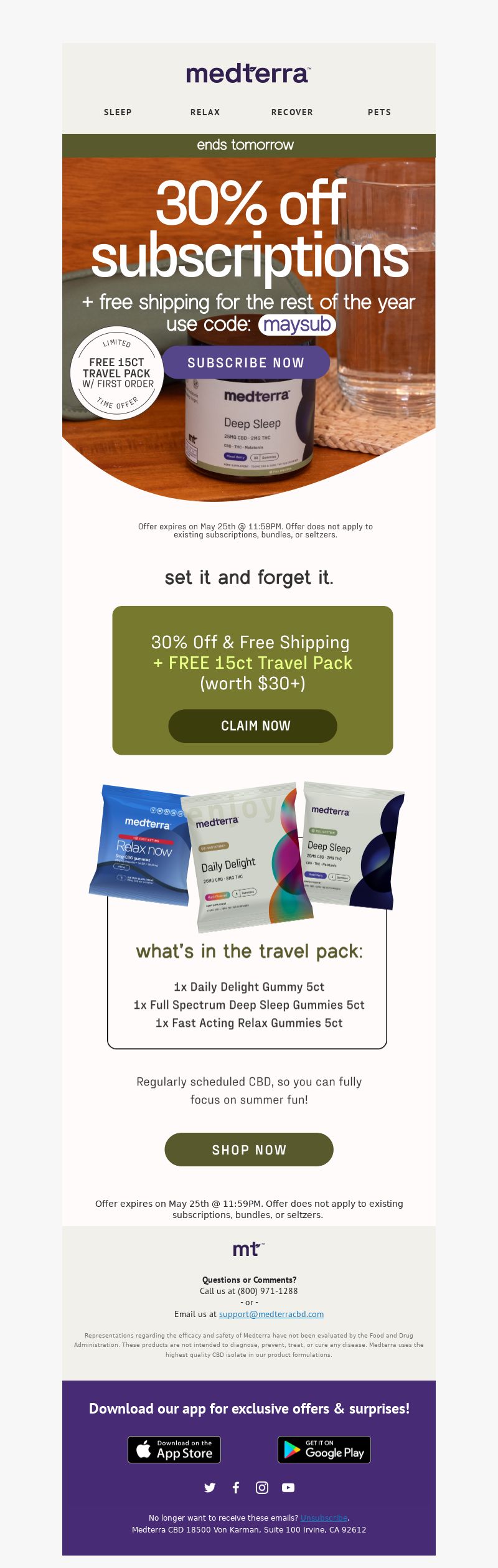Image resolution: width=498 pixels, height=1568 pixels.
Task: Email support@medterracbd.com
Action: pyautogui.click(x=271, y=1314)
